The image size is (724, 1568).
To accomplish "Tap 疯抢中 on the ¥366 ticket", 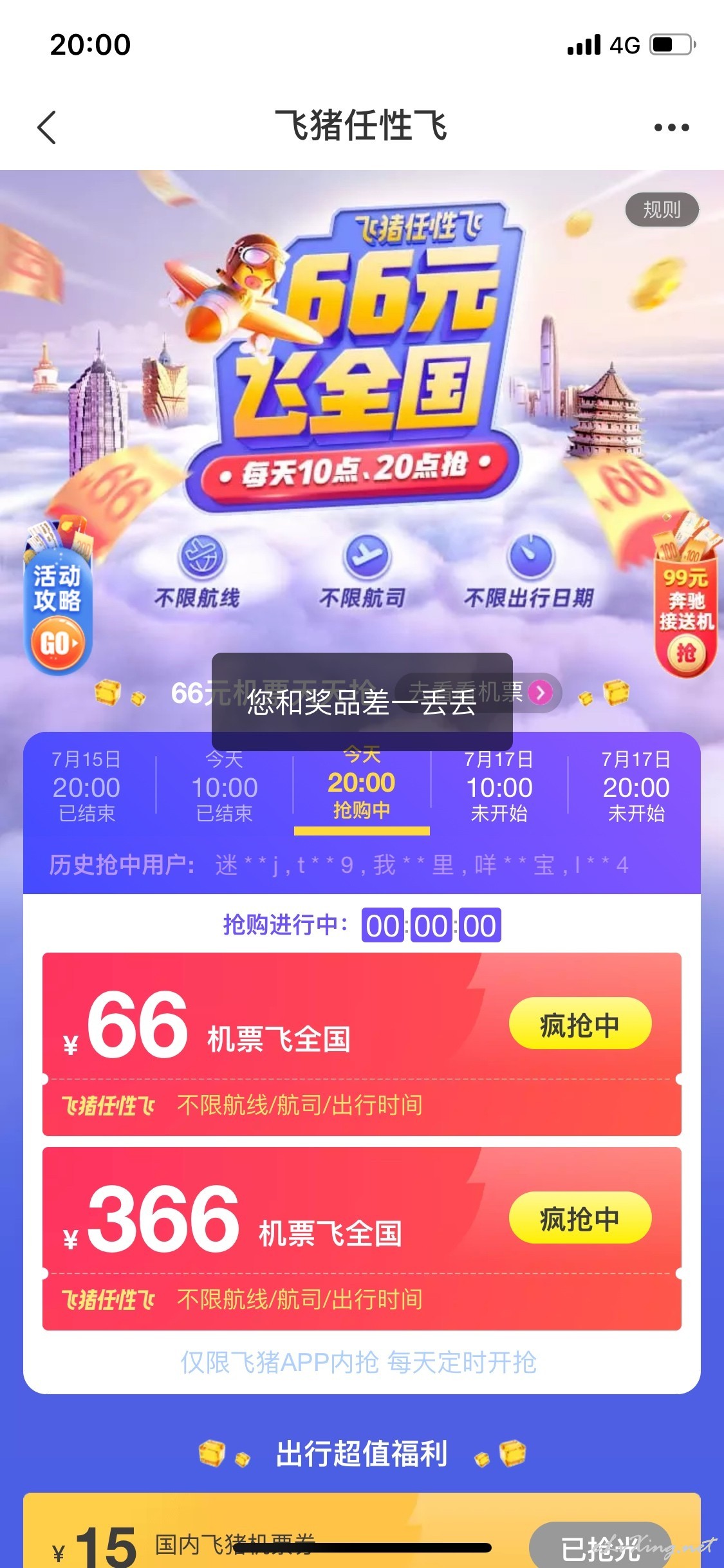I will [580, 1218].
